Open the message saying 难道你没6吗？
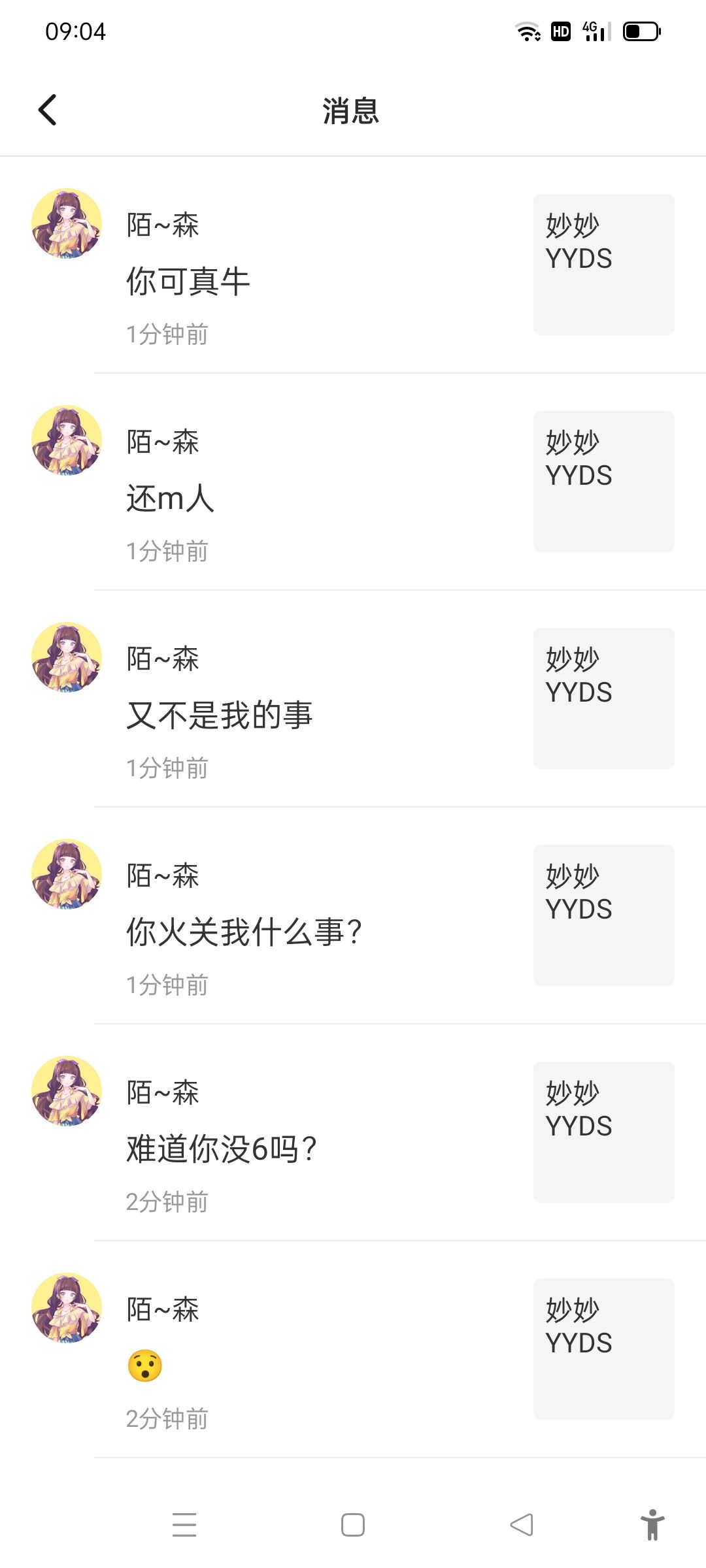 [x=221, y=1149]
